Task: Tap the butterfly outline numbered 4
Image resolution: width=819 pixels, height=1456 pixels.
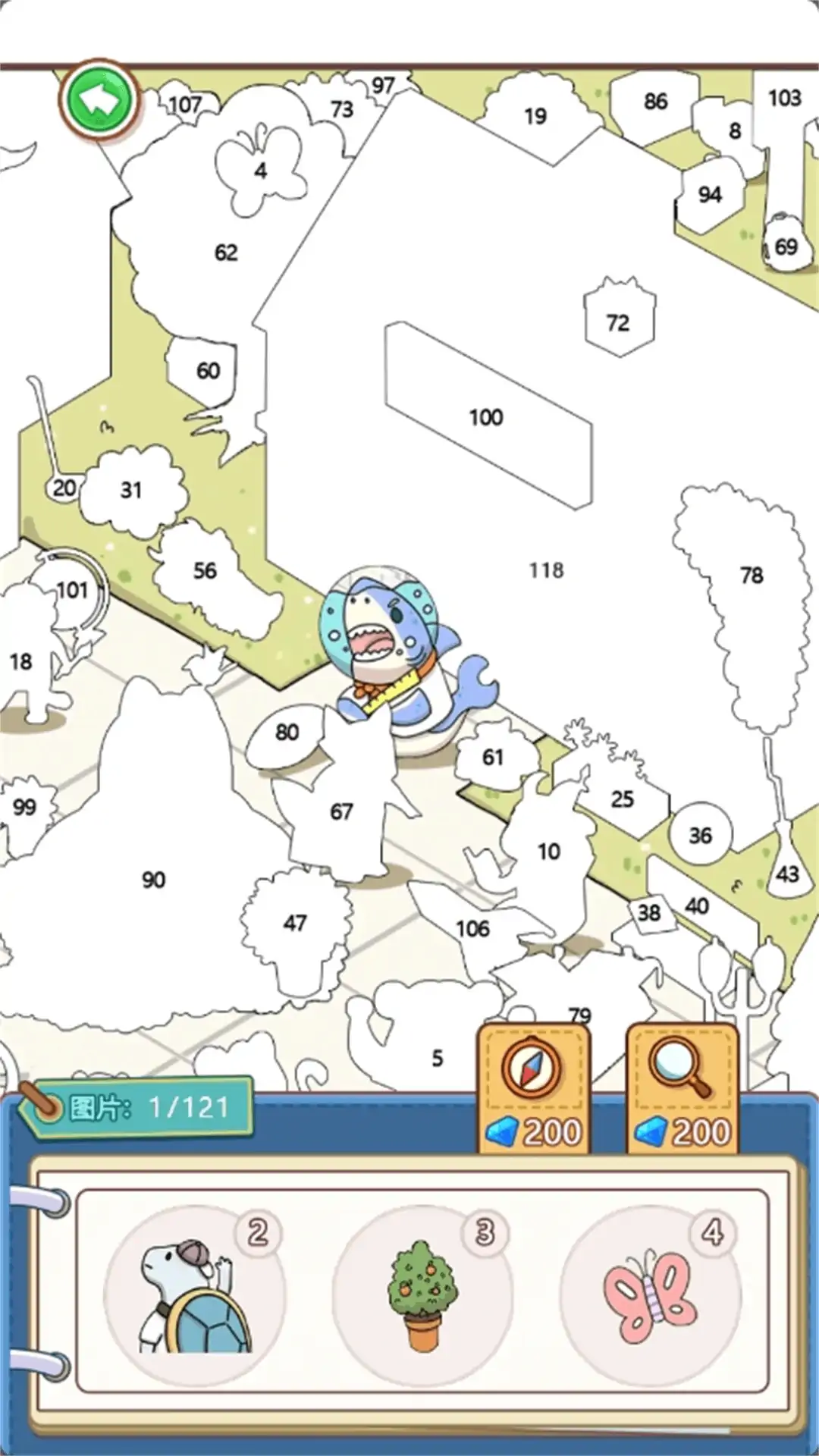Action: point(260,170)
